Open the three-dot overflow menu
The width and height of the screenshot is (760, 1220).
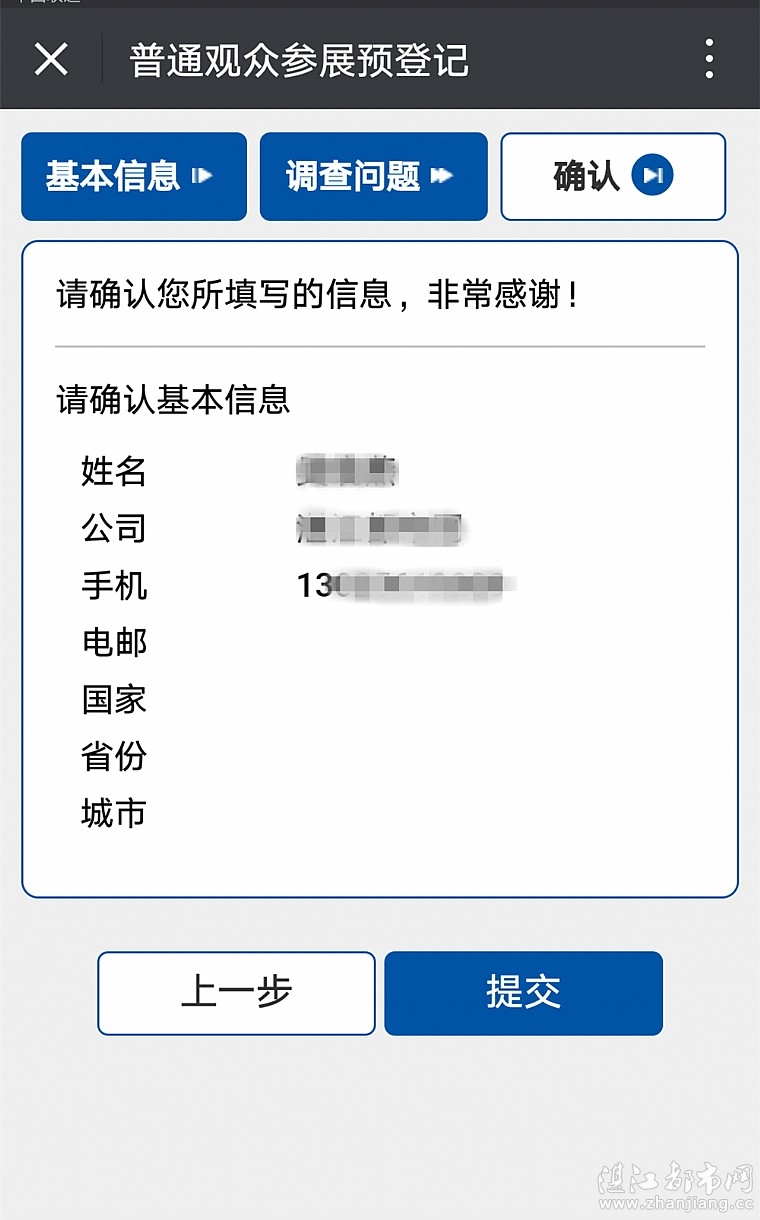point(709,60)
